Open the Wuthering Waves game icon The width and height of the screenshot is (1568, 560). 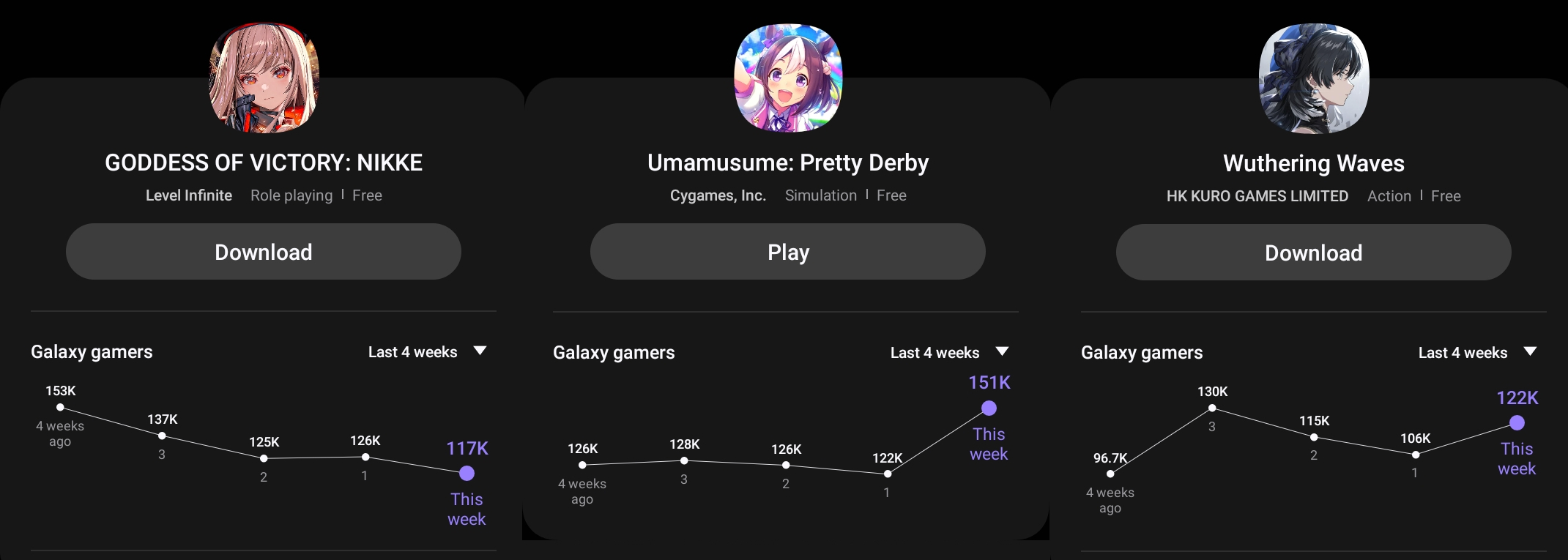pos(1313,78)
